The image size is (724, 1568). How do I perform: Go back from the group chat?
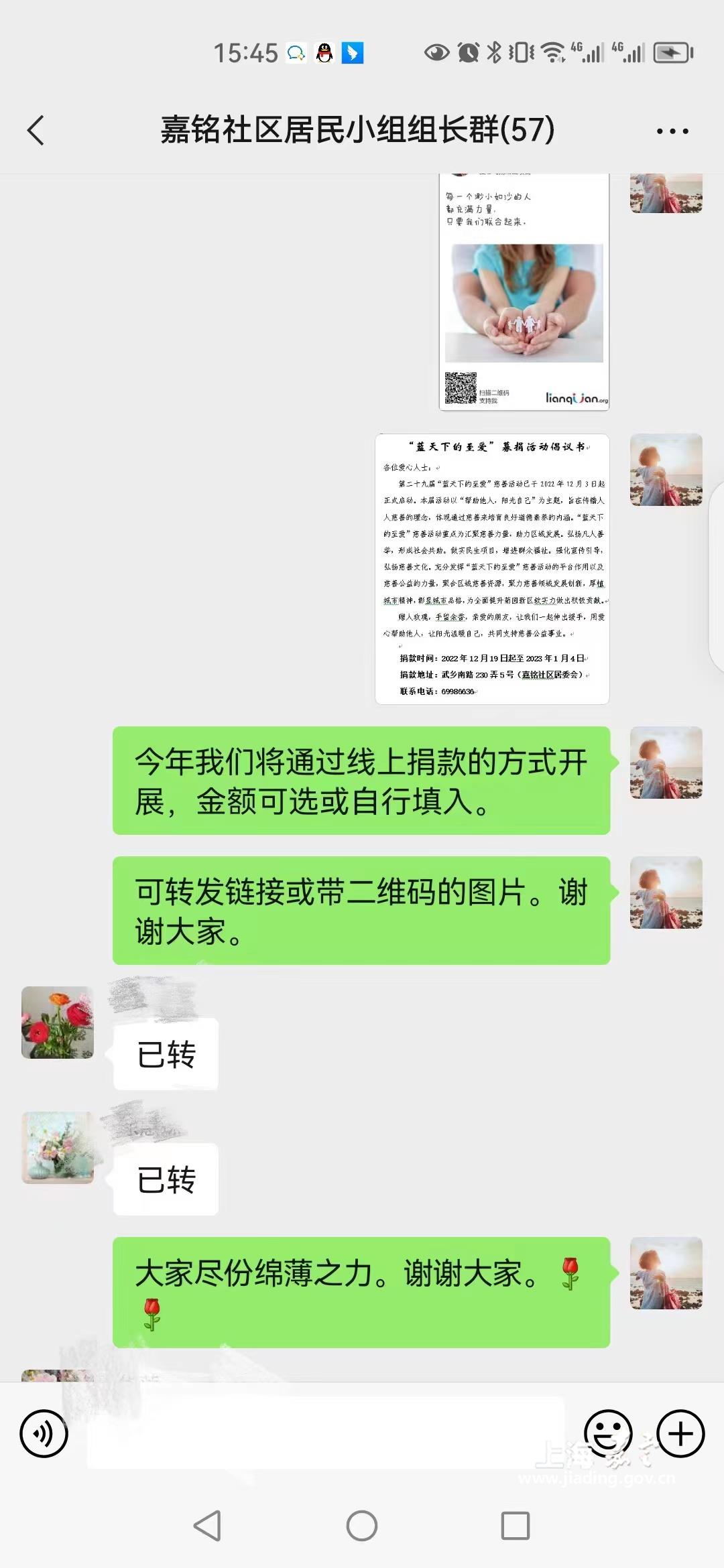36,130
